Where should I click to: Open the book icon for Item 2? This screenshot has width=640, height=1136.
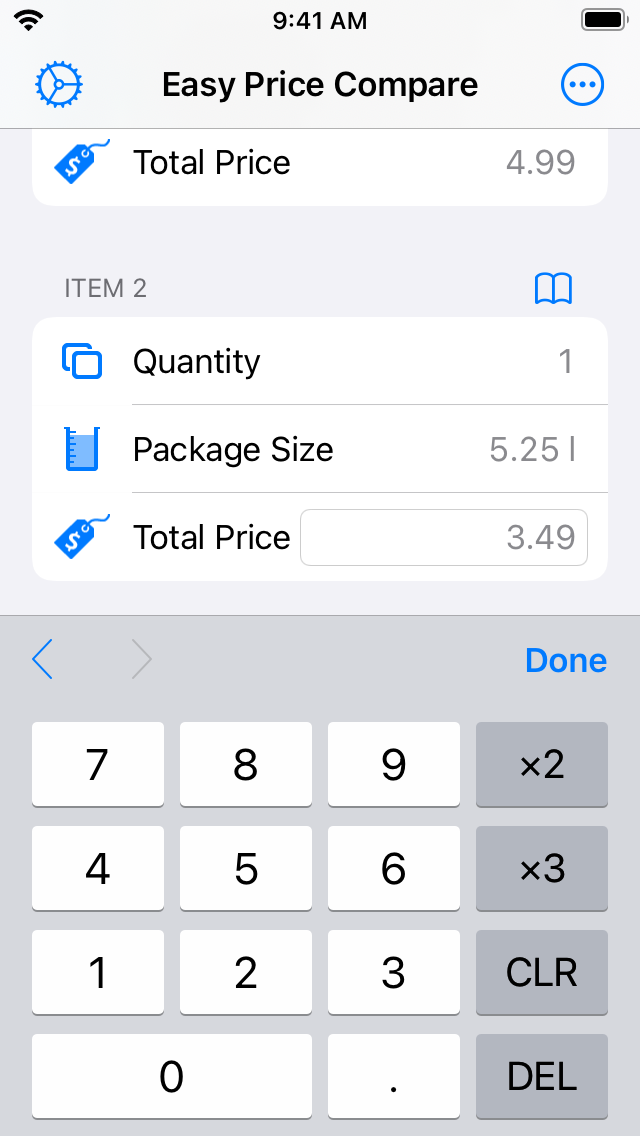pos(553,289)
